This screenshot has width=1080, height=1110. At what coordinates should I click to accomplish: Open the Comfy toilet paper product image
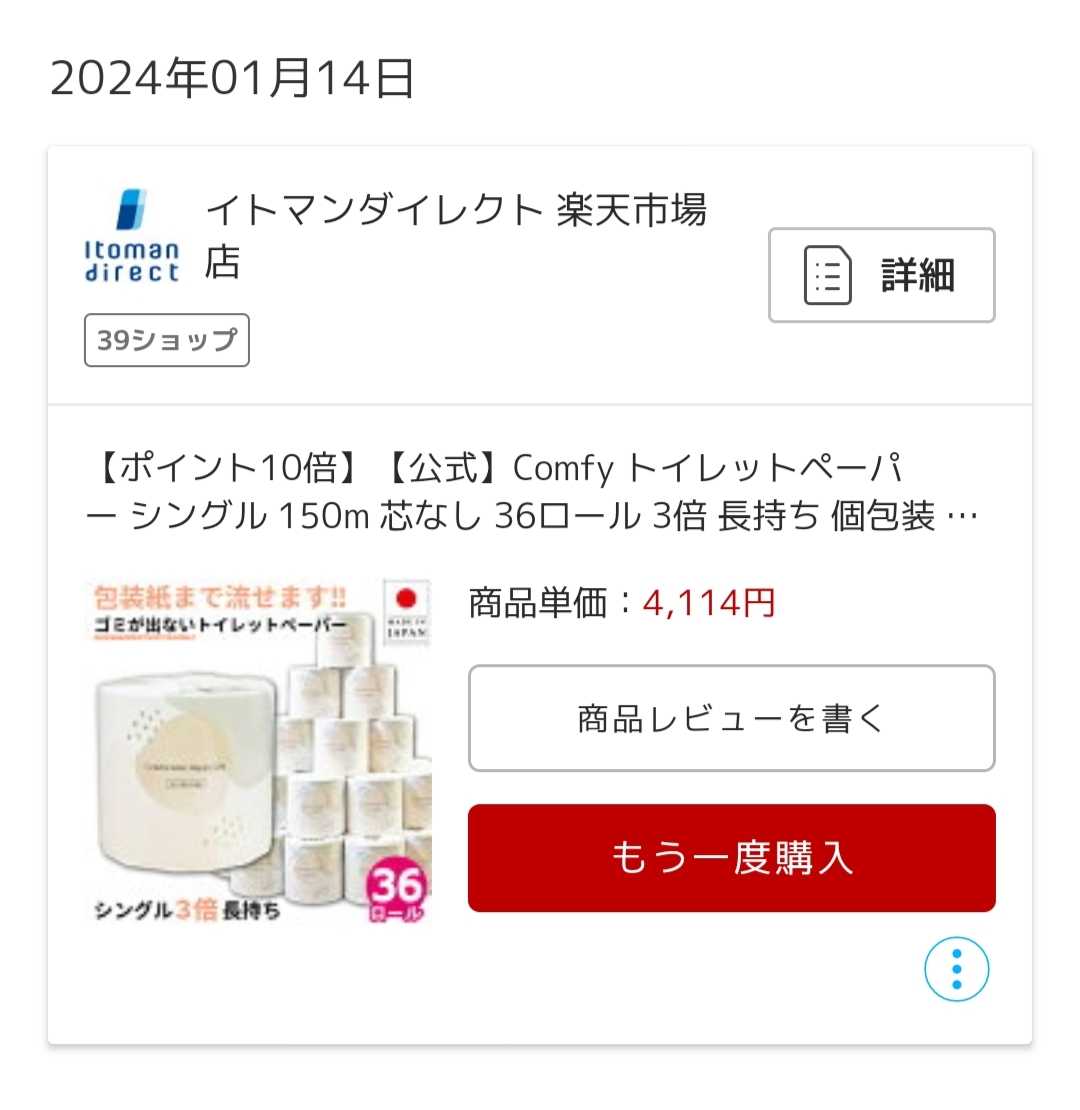[x=258, y=752]
